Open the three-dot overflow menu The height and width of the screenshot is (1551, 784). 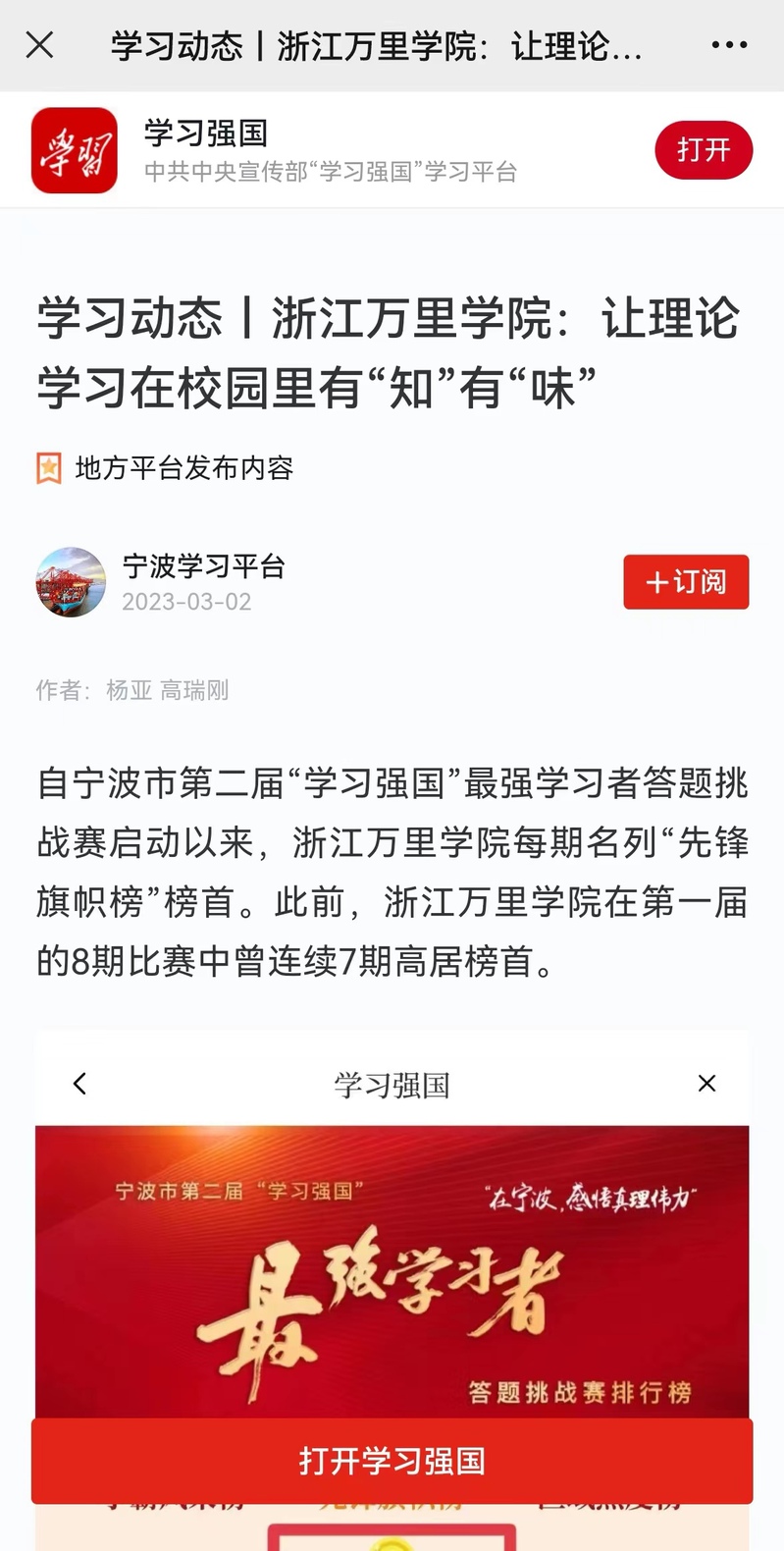pos(729,45)
